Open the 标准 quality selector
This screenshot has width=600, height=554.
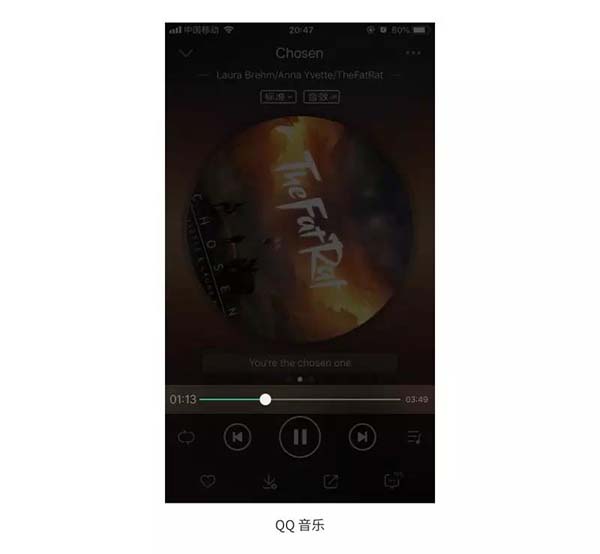pyautogui.click(x=277, y=97)
